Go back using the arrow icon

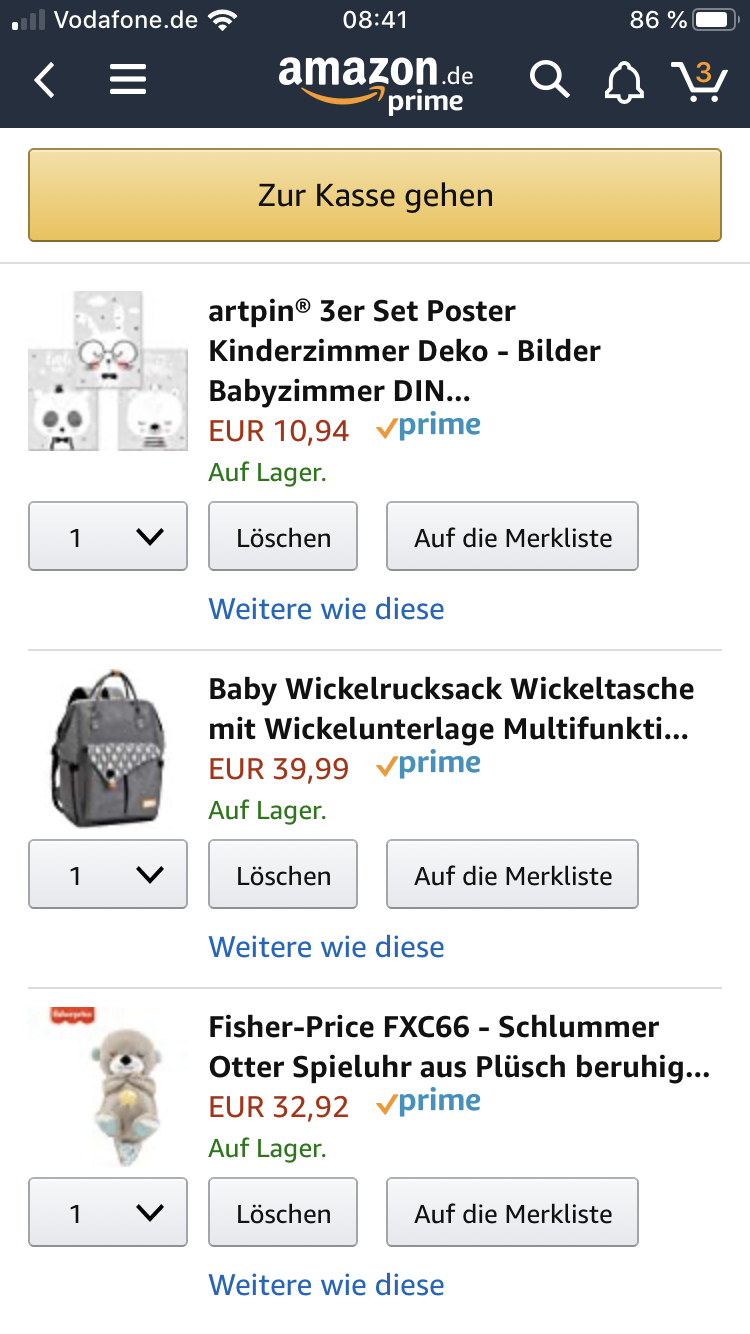coord(44,80)
